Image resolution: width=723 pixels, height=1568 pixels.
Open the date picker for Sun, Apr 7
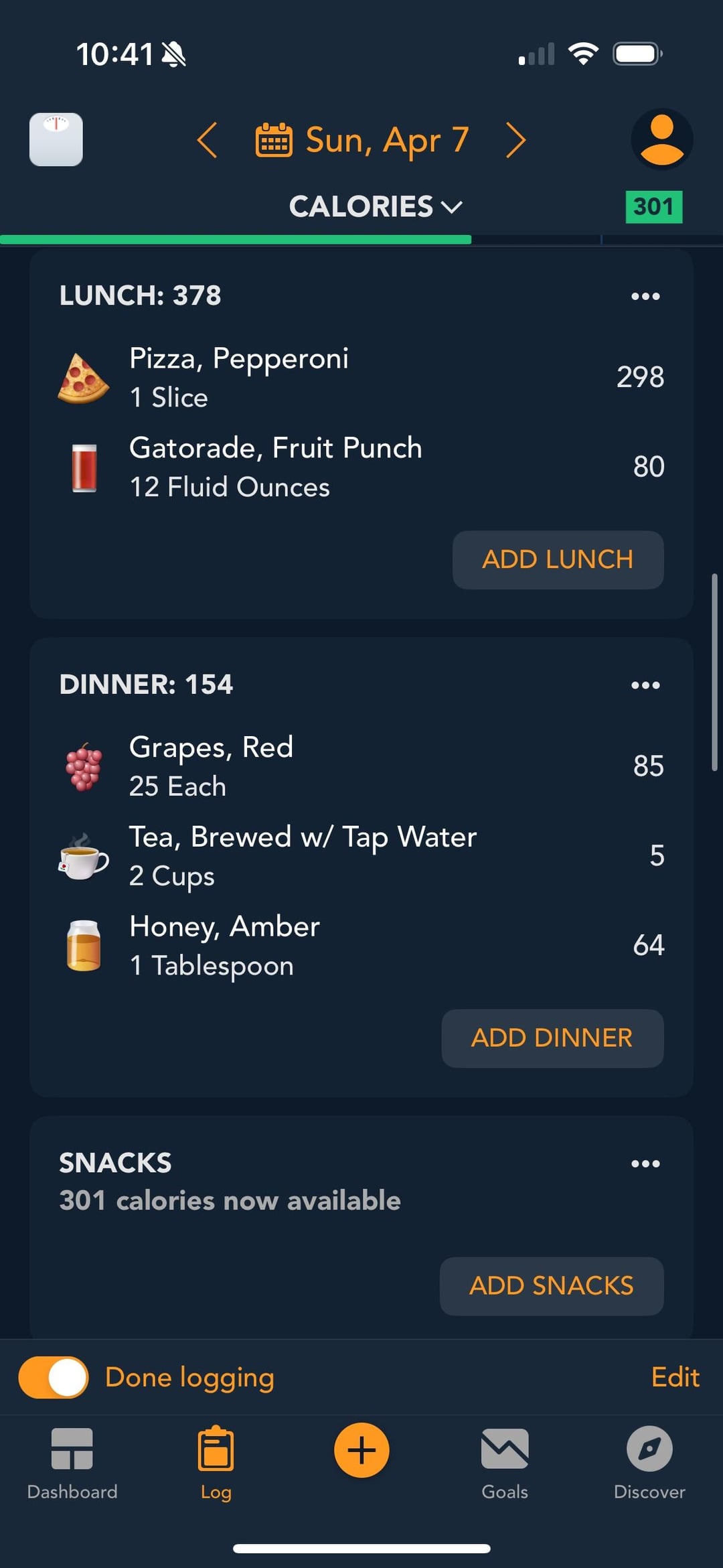[x=362, y=140]
